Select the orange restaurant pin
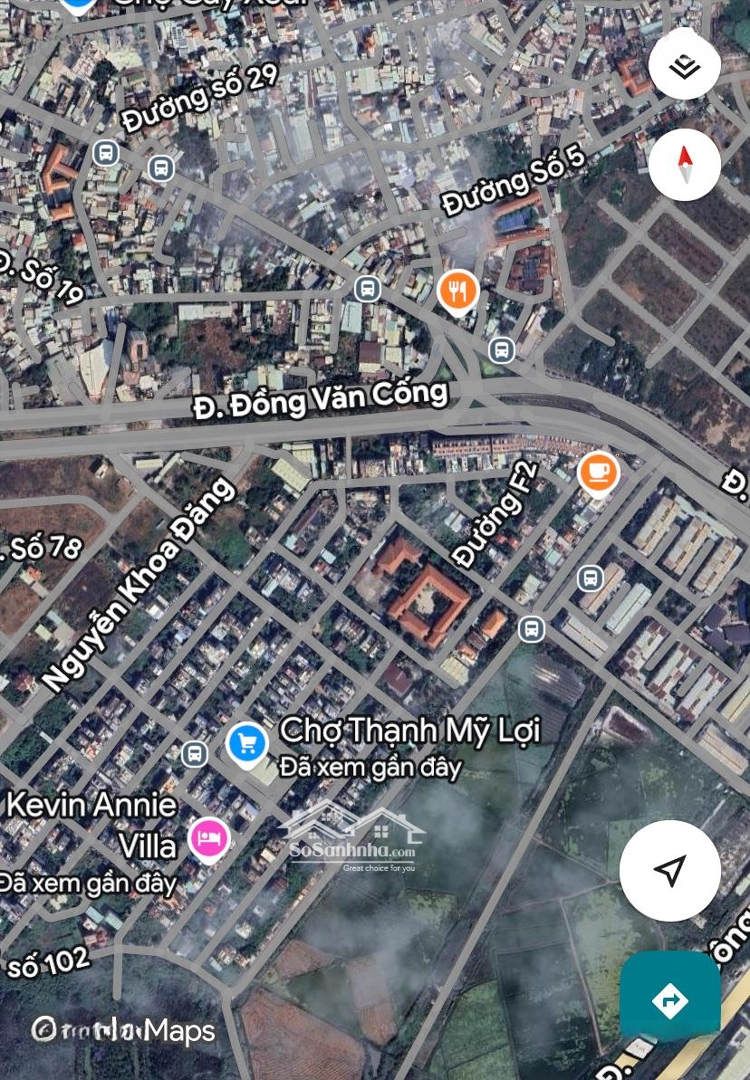Viewport: 750px width, 1080px height. (458, 291)
